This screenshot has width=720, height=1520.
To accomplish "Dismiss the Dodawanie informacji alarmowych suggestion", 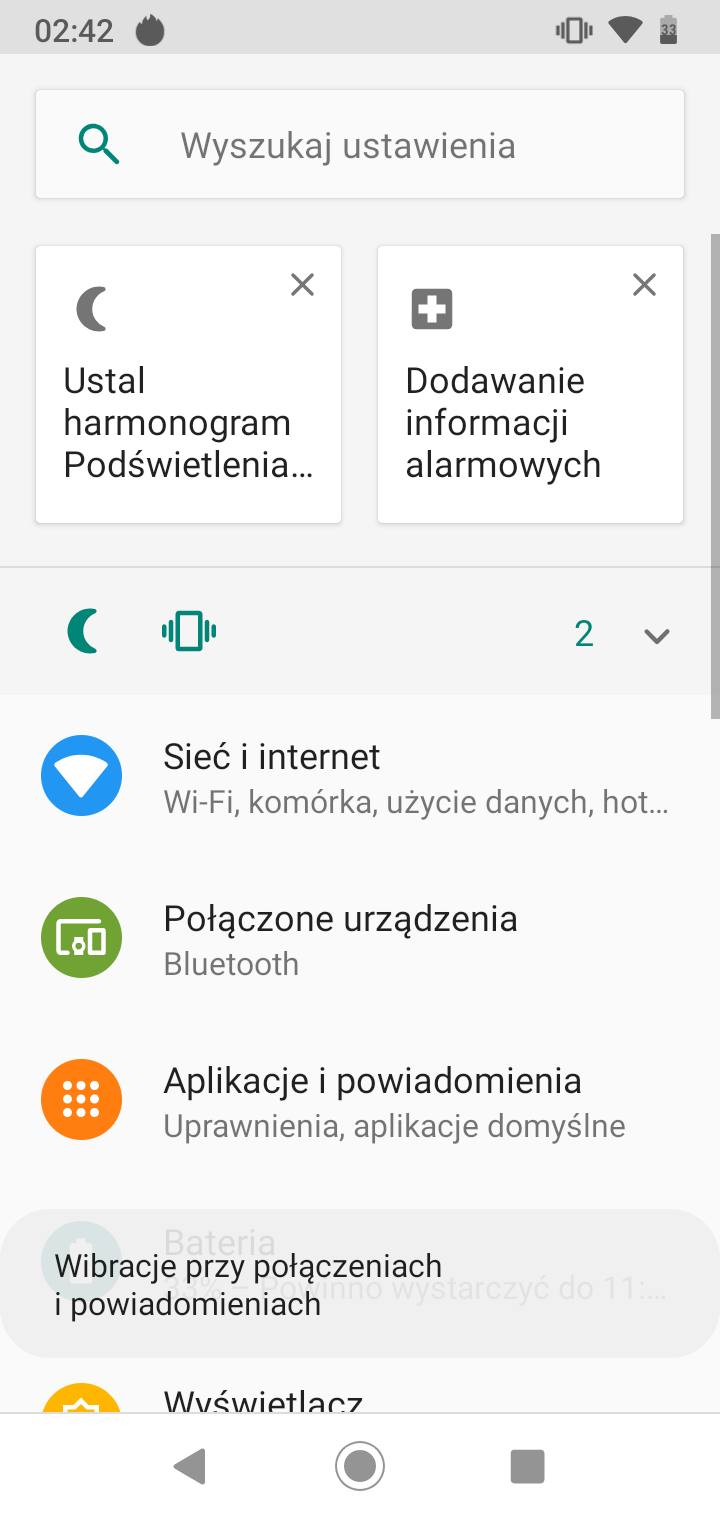I will [644, 285].
